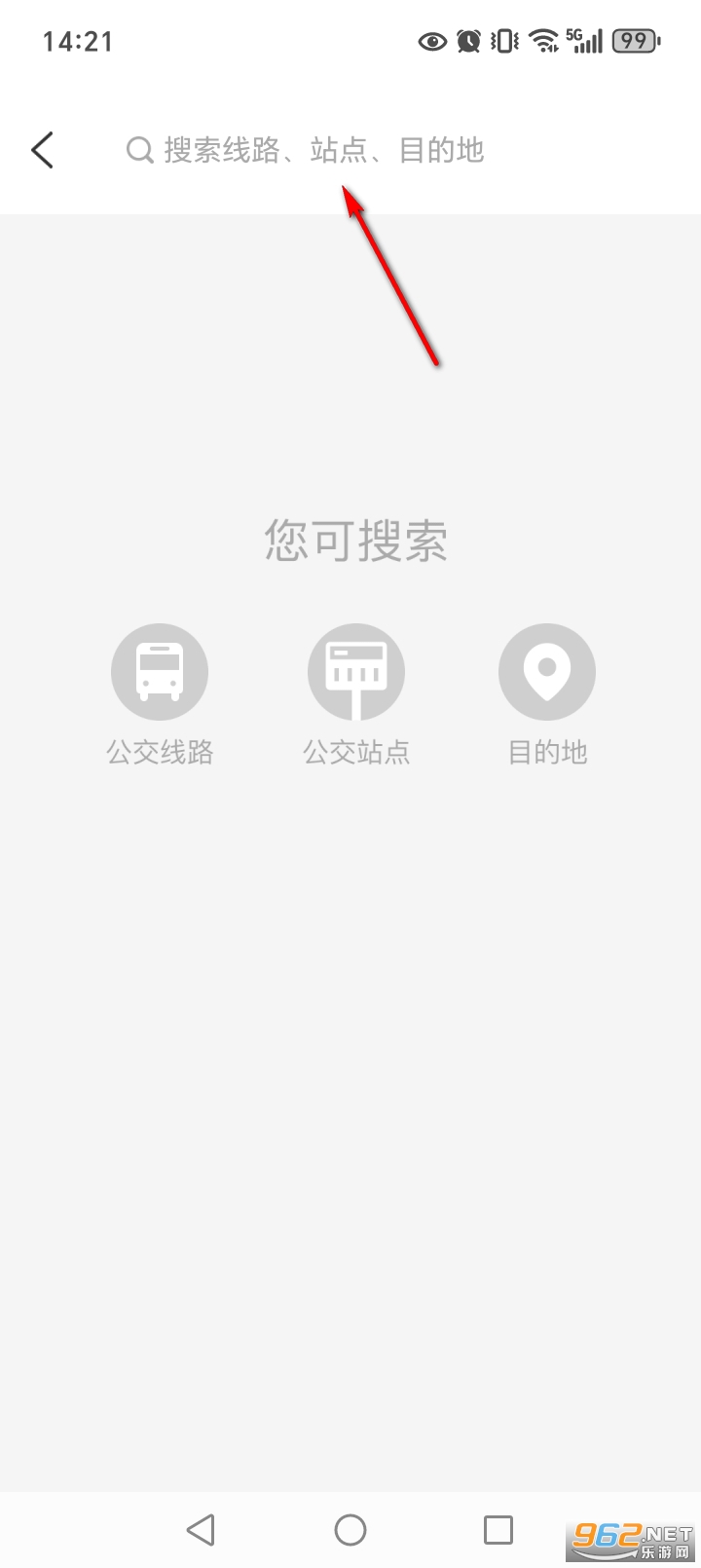The height and width of the screenshot is (1568, 701).
Task: Tap the battery 99 indicator
Action: (x=635, y=41)
